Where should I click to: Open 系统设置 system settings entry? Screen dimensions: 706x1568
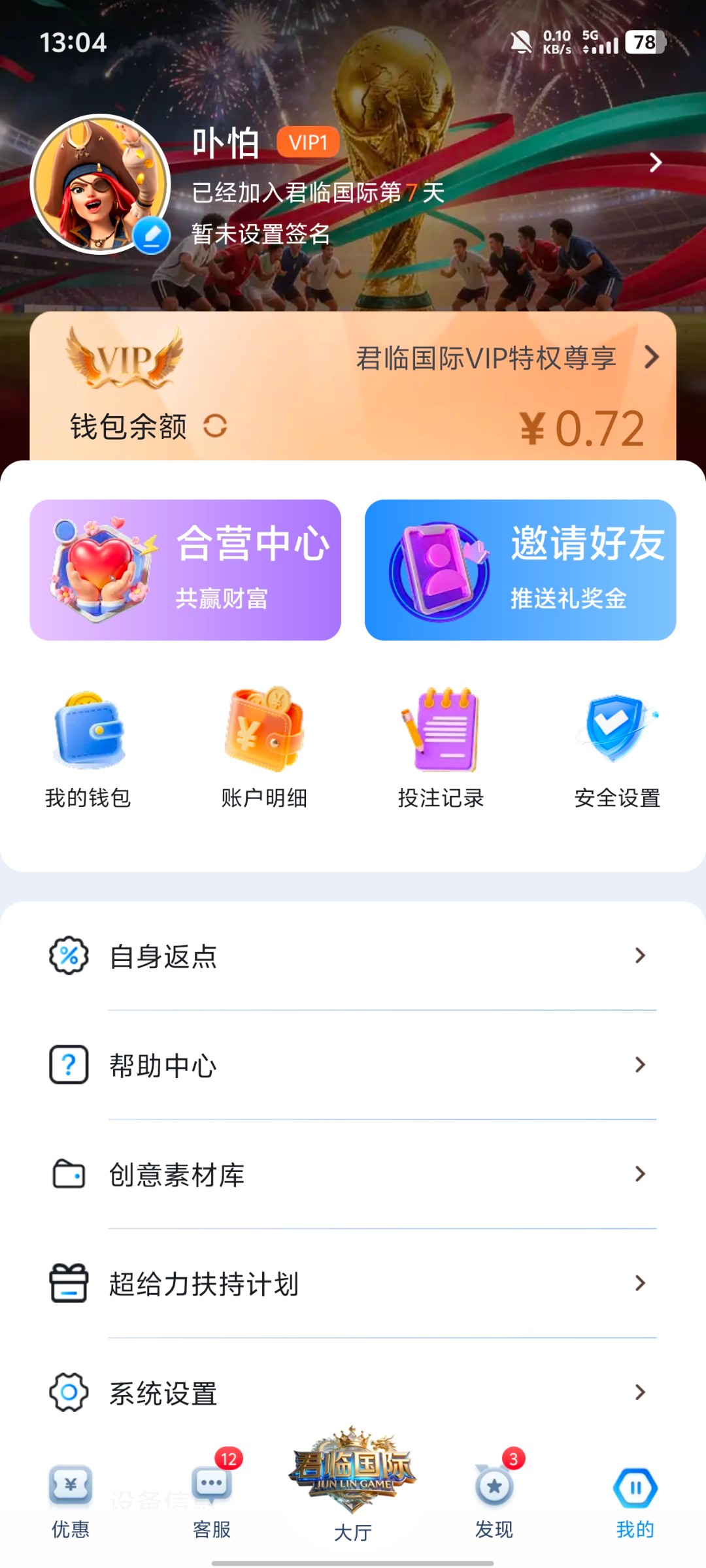click(x=353, y=1392)
